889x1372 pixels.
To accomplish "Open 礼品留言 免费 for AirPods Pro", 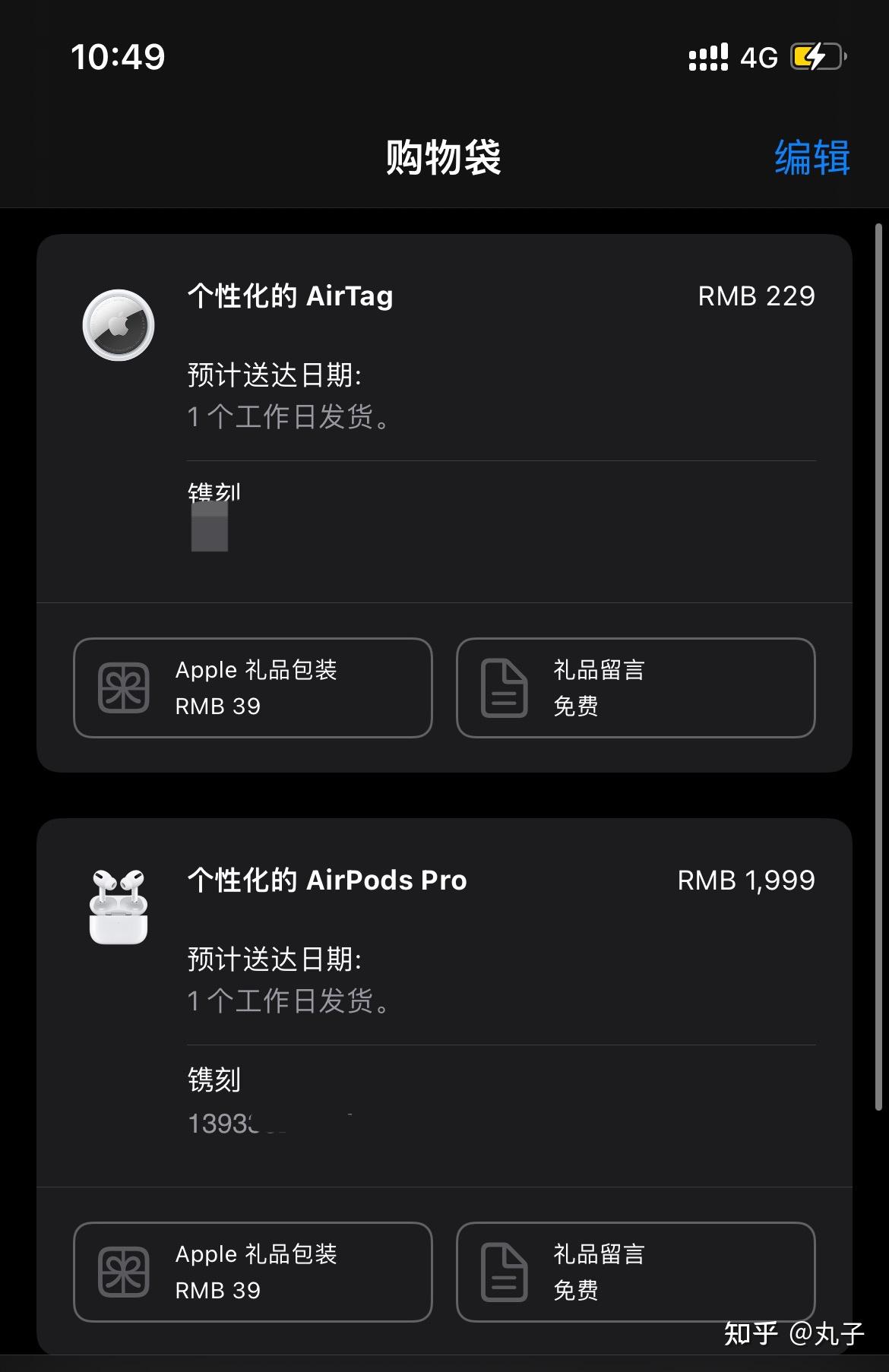I will [x=635, y=1272].
